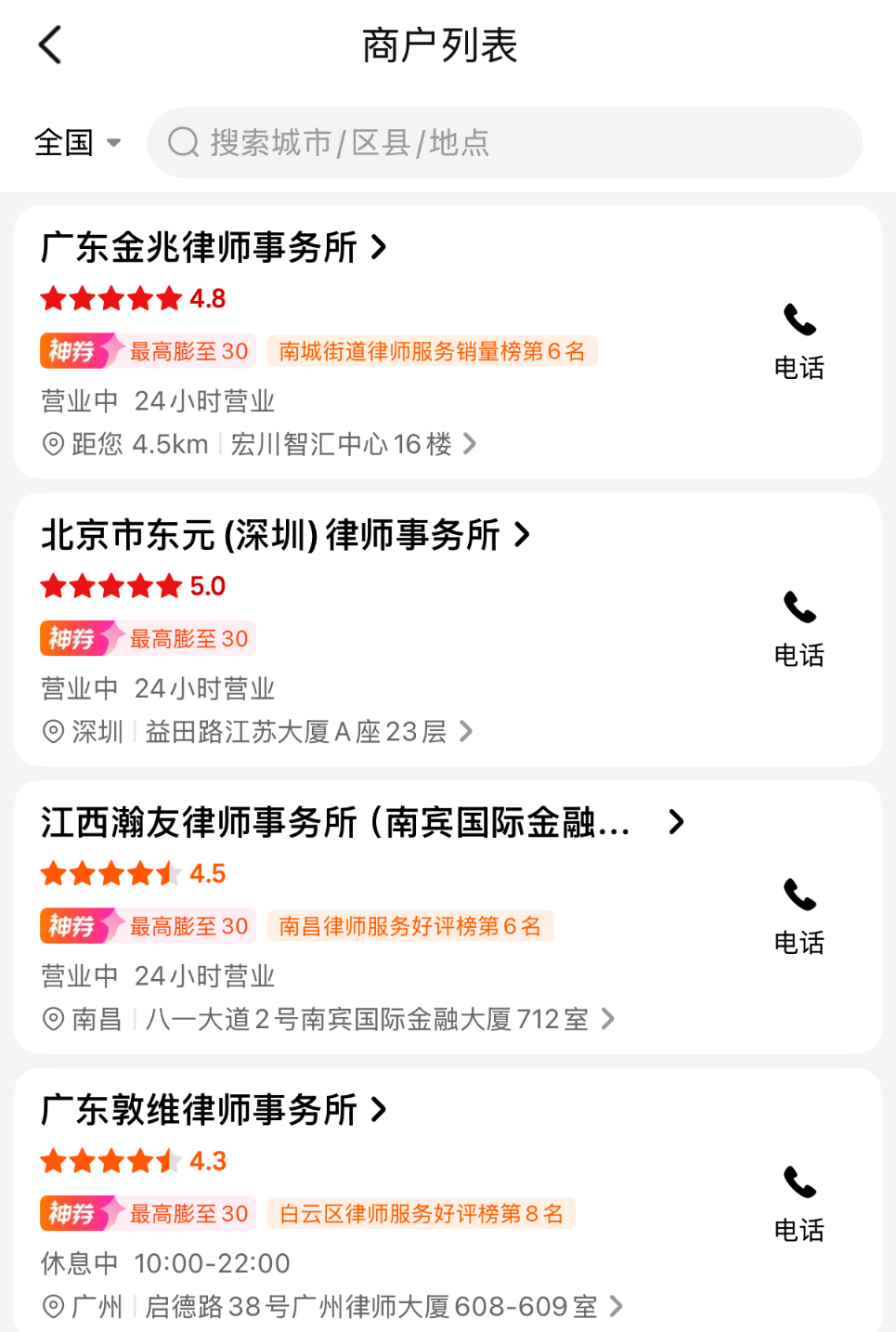View 益田路江苏大厦A座23层 address
This screenshot has height=1332, width=896.
tap(308, 732)
